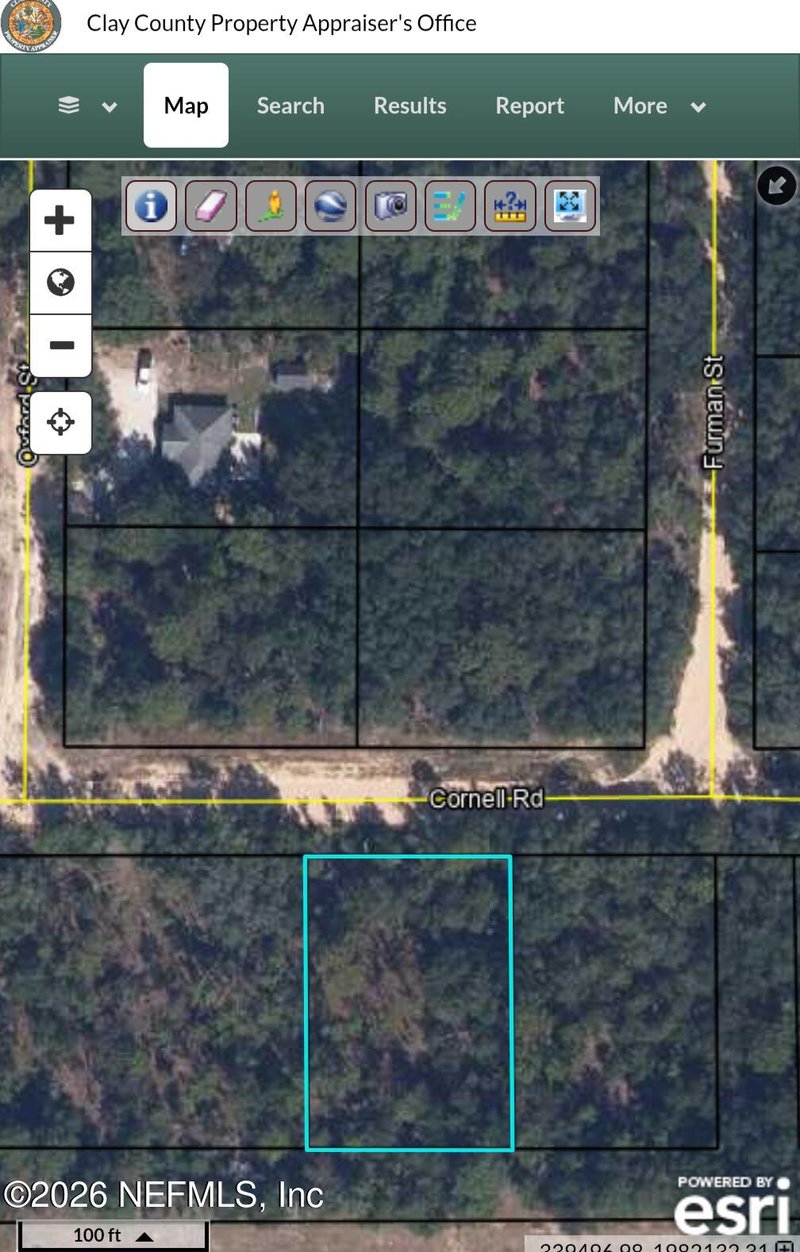Activate the measurement tool
The width and height of the screenshot is (800, 1252).
coord(511,205)
